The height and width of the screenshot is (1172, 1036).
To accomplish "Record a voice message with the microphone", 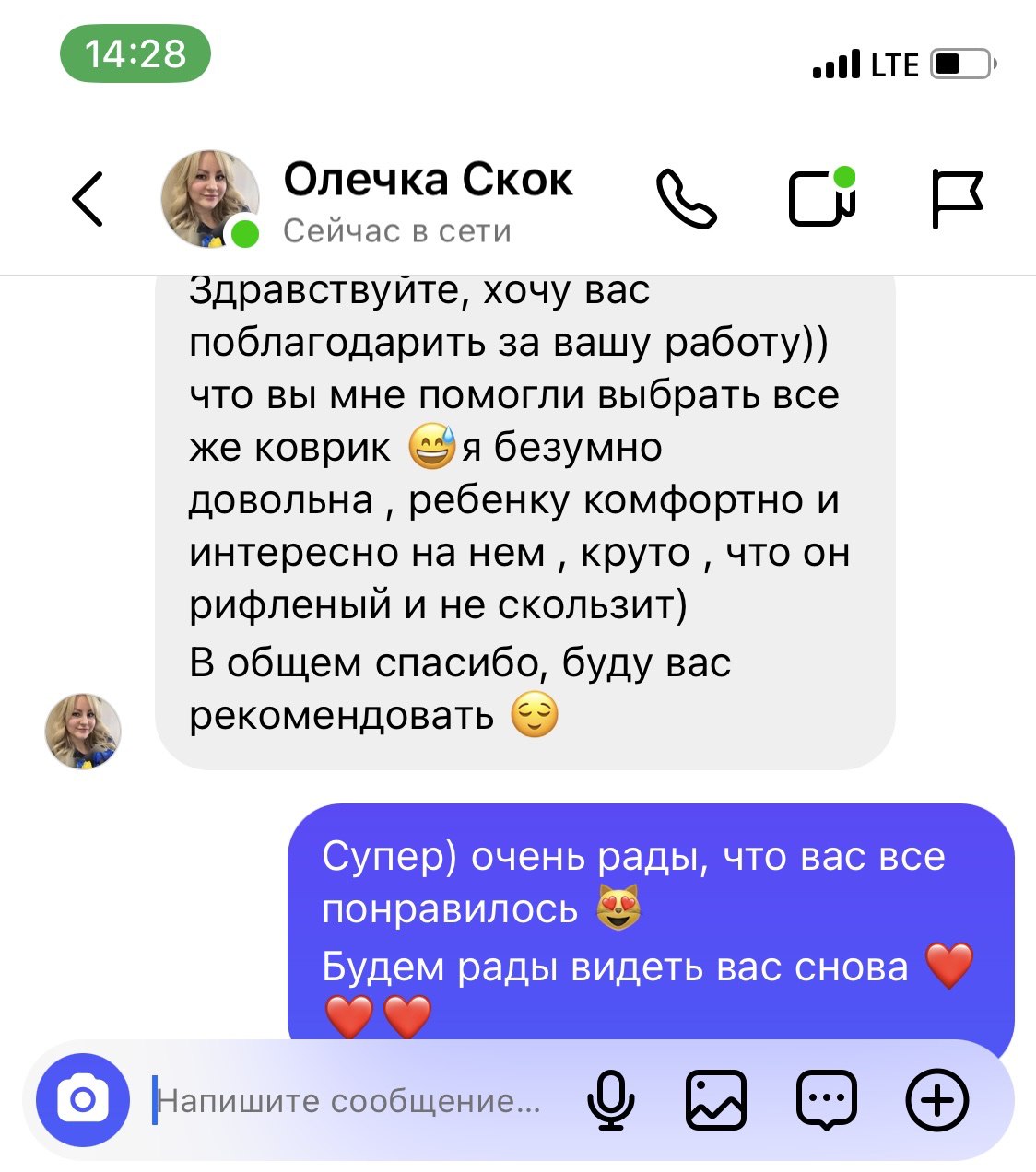I will pyautogui.click(x=611, y=1100).
